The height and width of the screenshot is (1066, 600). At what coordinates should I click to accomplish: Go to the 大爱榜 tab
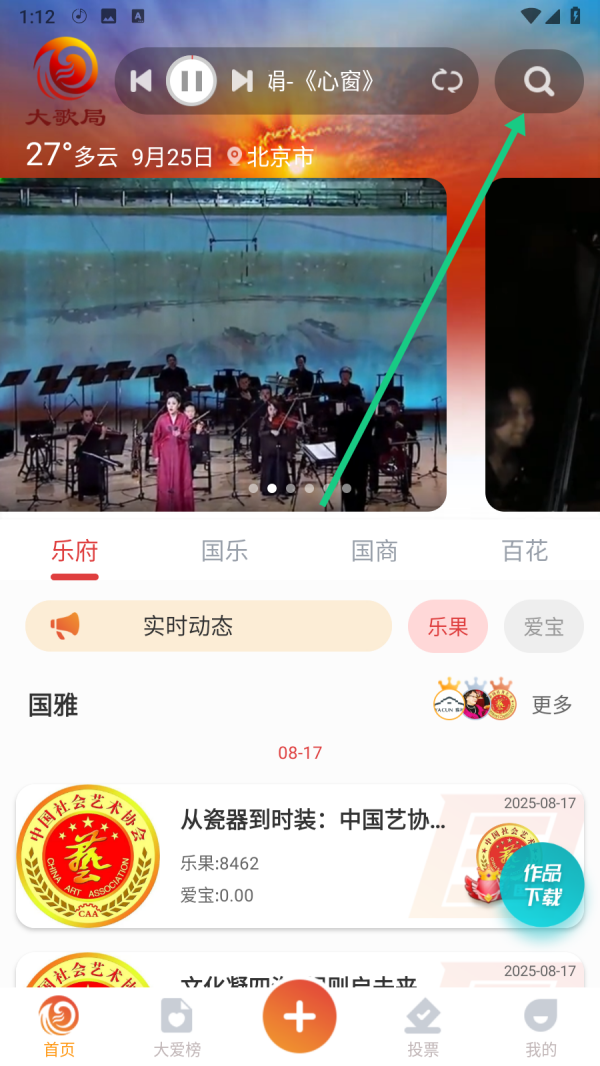click(x=176, y=1027)
